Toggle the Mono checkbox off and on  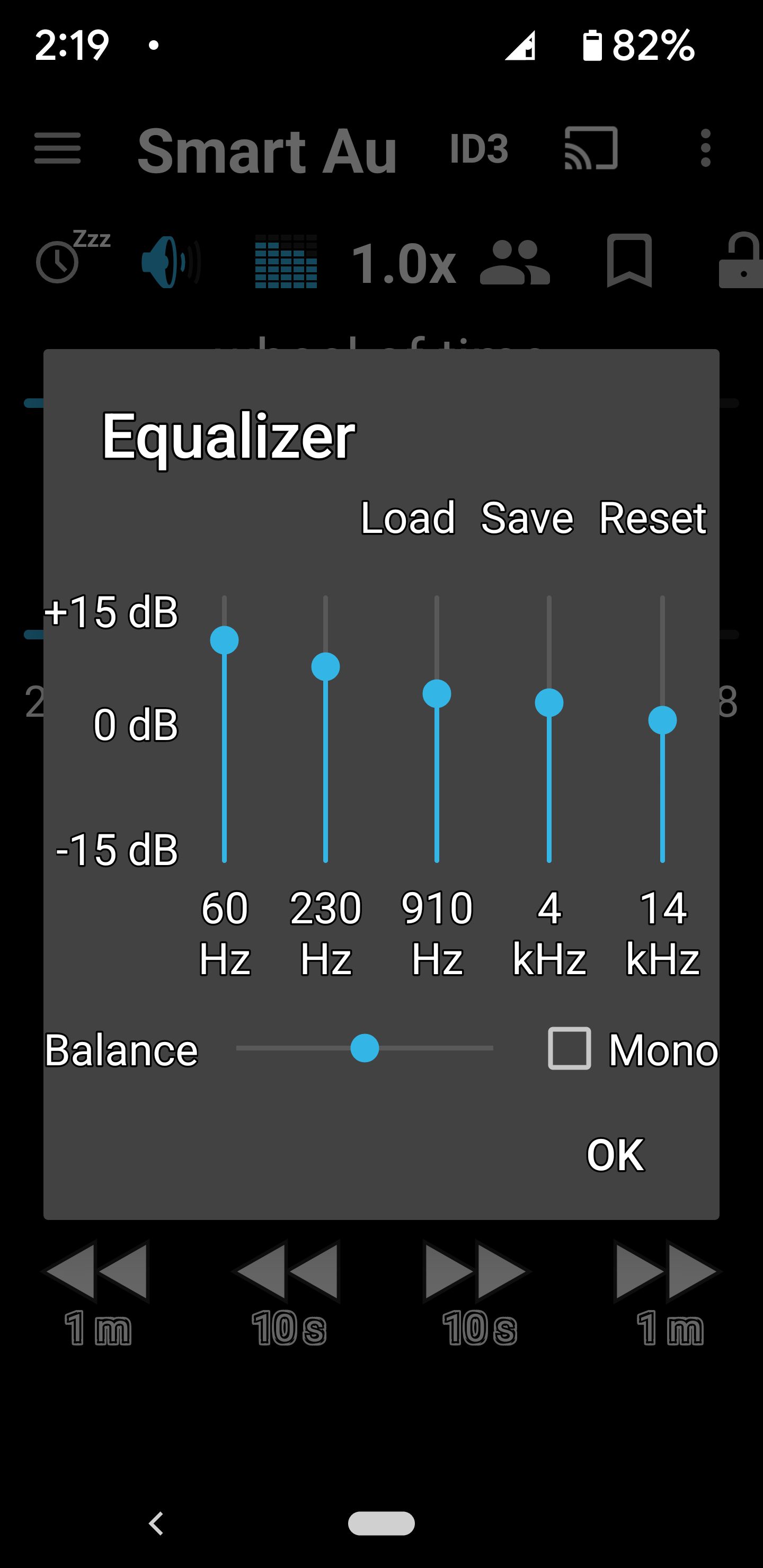pyautogui.click(x=570, y=1048)
